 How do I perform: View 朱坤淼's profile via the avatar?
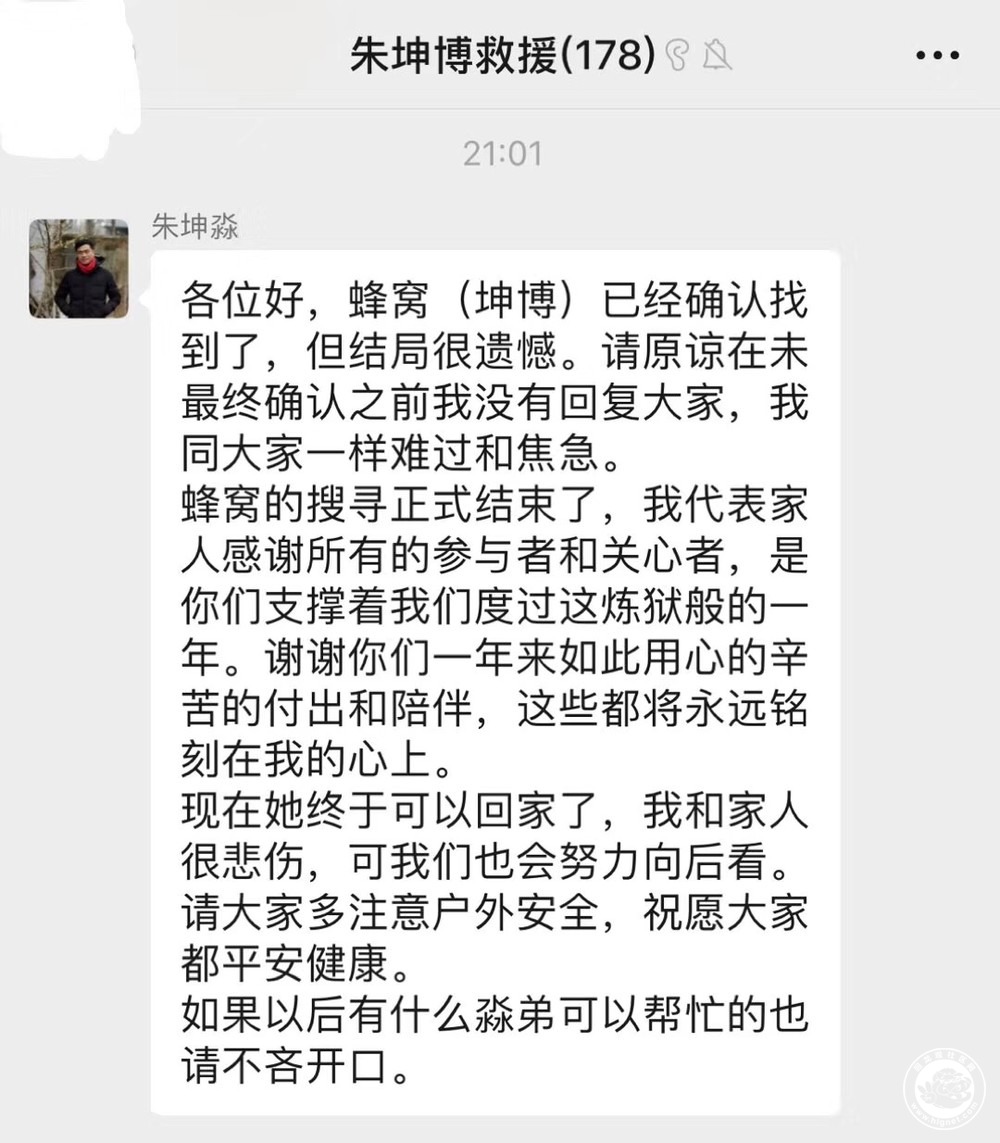point(79,268)
